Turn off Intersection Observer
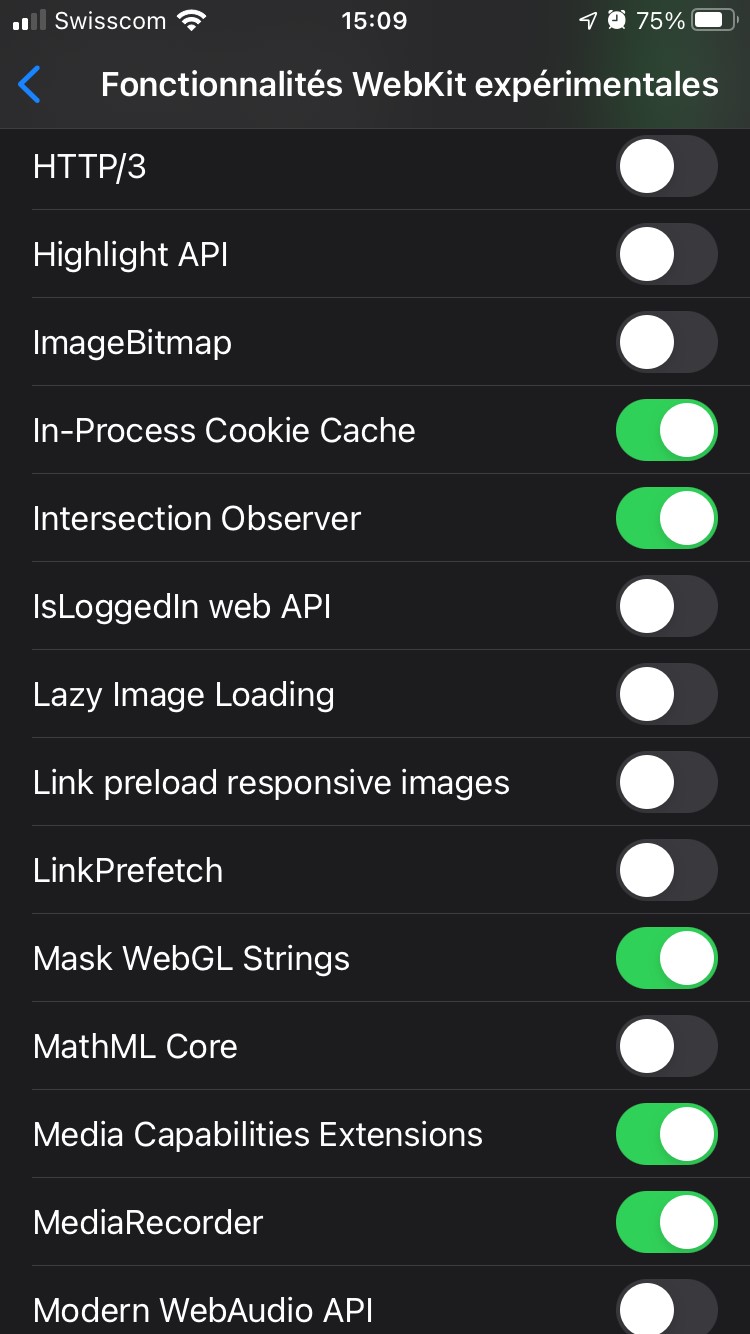This screenshot has height=1334, width=750. tap(667, 518)
